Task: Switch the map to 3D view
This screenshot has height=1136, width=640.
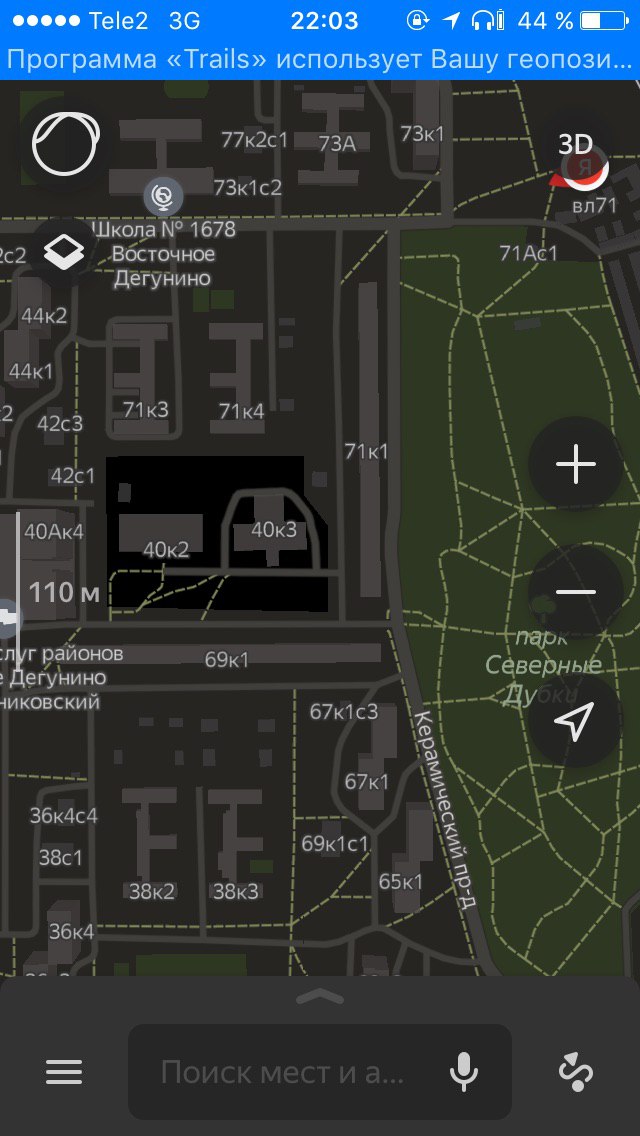Action: tap(575, 145)
